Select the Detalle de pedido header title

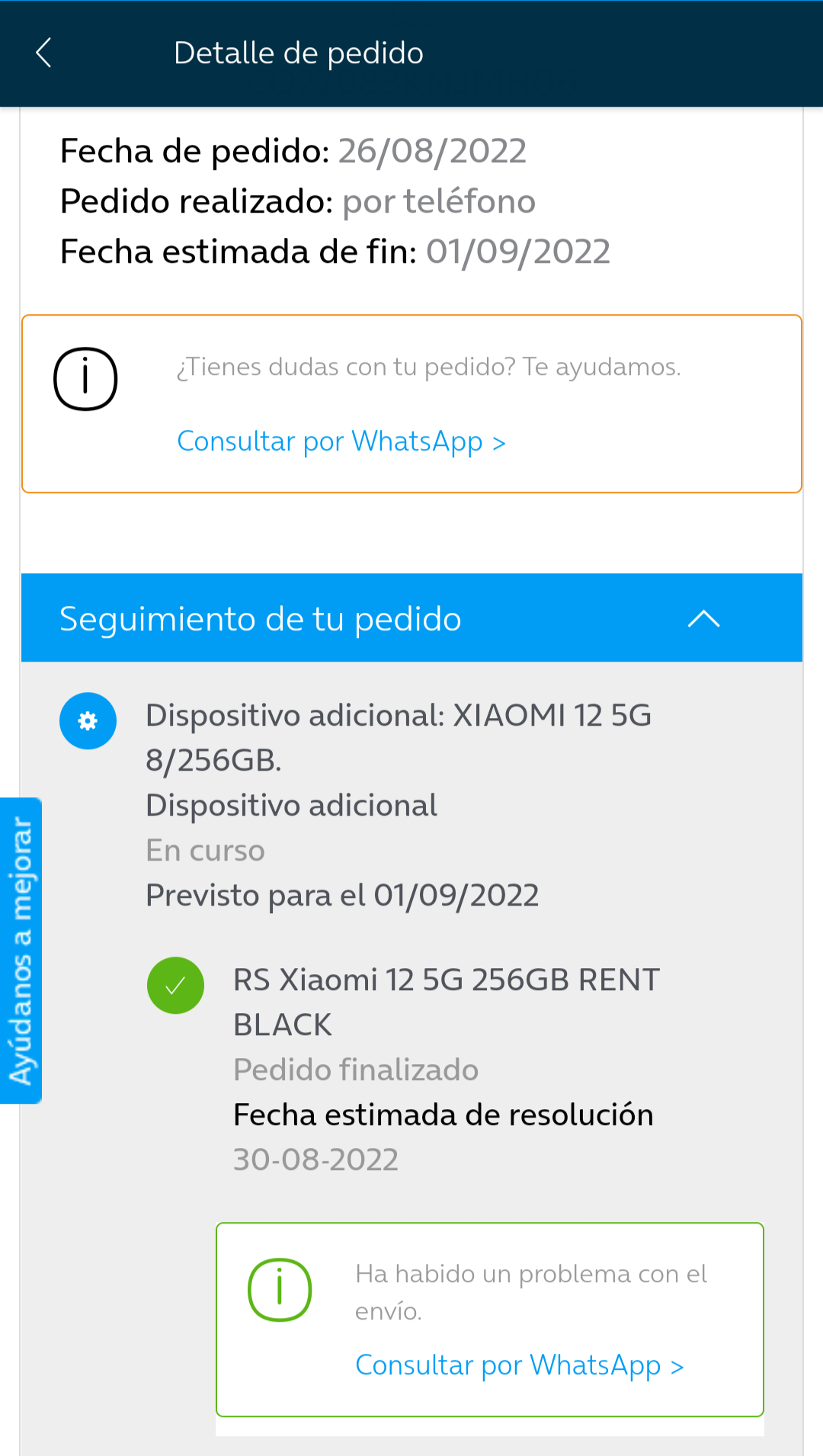coord(299,53)
